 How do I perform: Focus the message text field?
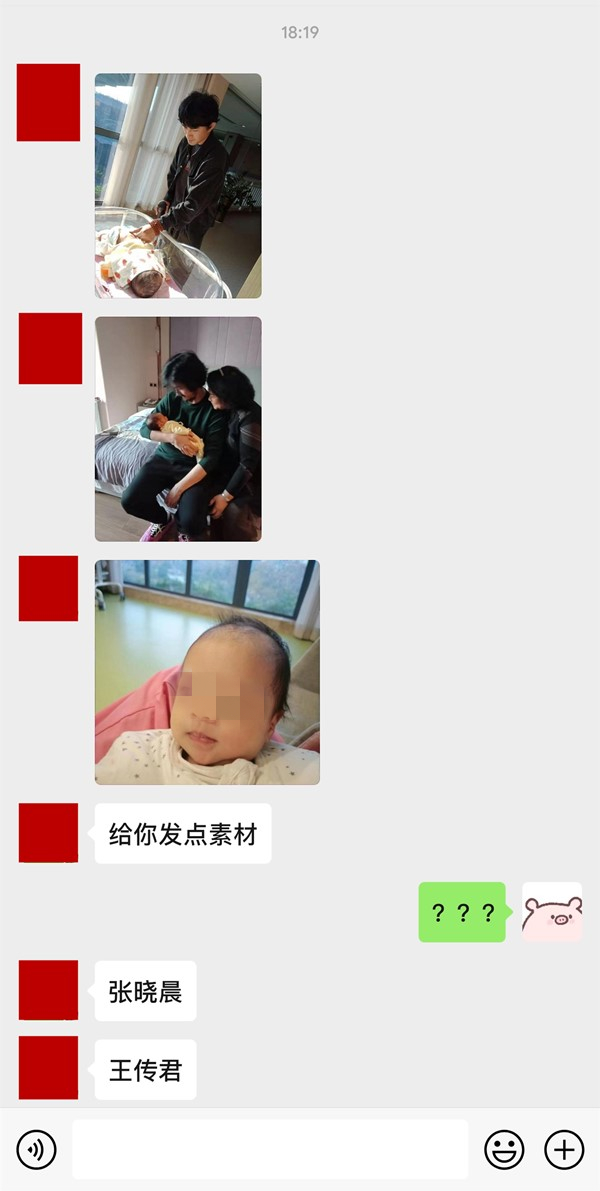(270, 1149)
